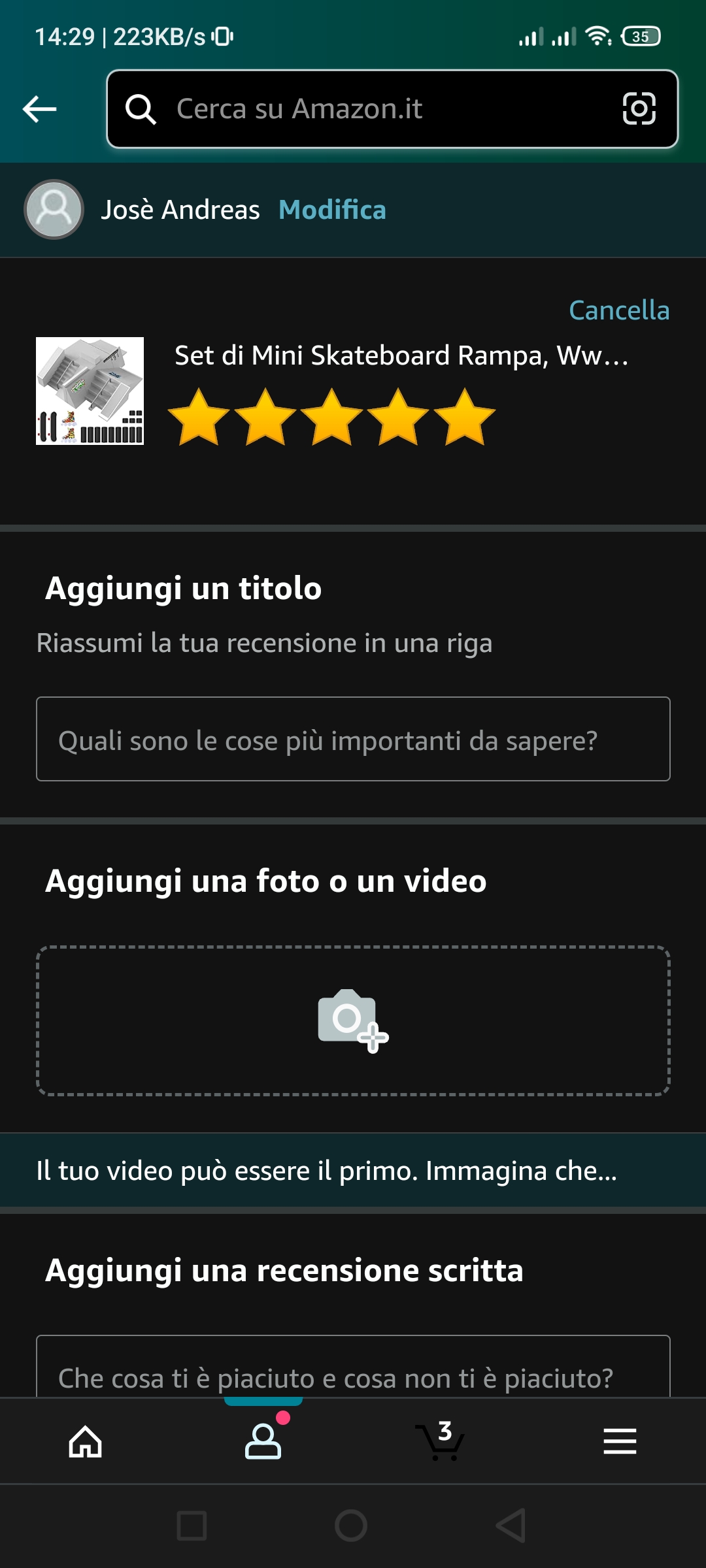Open the Mini Skateboard Rampa product thumbnail
The width and height of the screenshot is (706, 1568).
coord(90,391)
